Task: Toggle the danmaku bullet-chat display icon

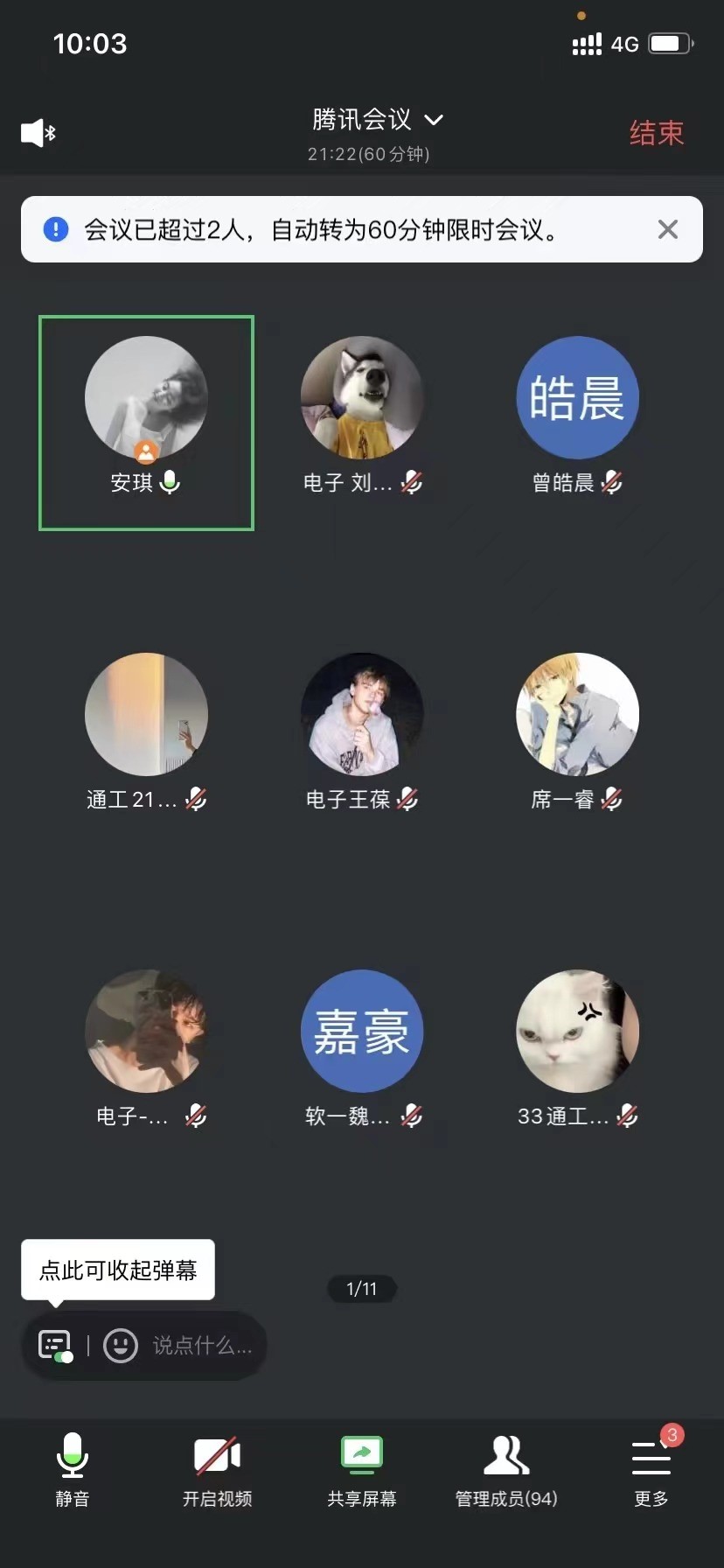Action: click(x=55, y=1346)
